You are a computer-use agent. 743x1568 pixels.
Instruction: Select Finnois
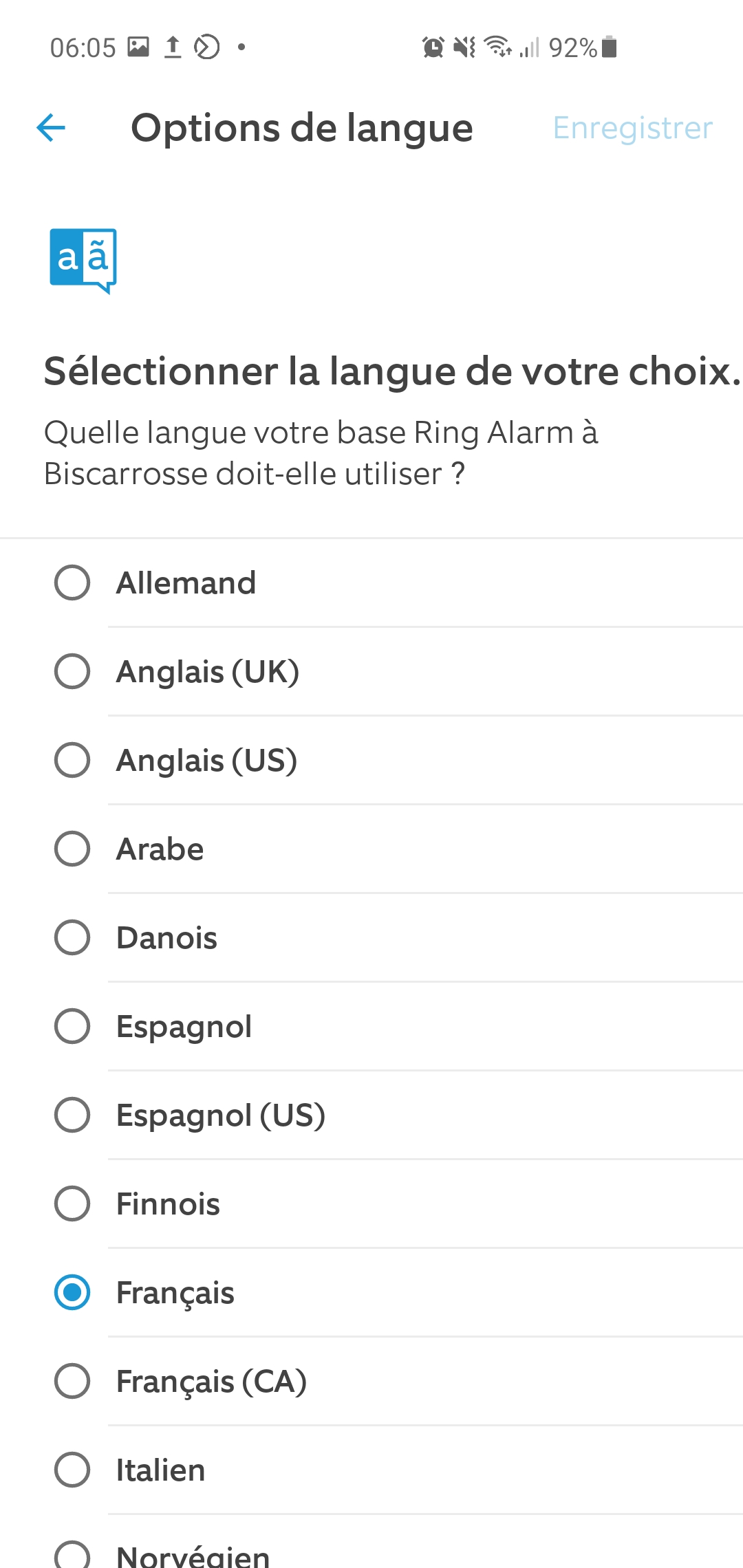371,1204
